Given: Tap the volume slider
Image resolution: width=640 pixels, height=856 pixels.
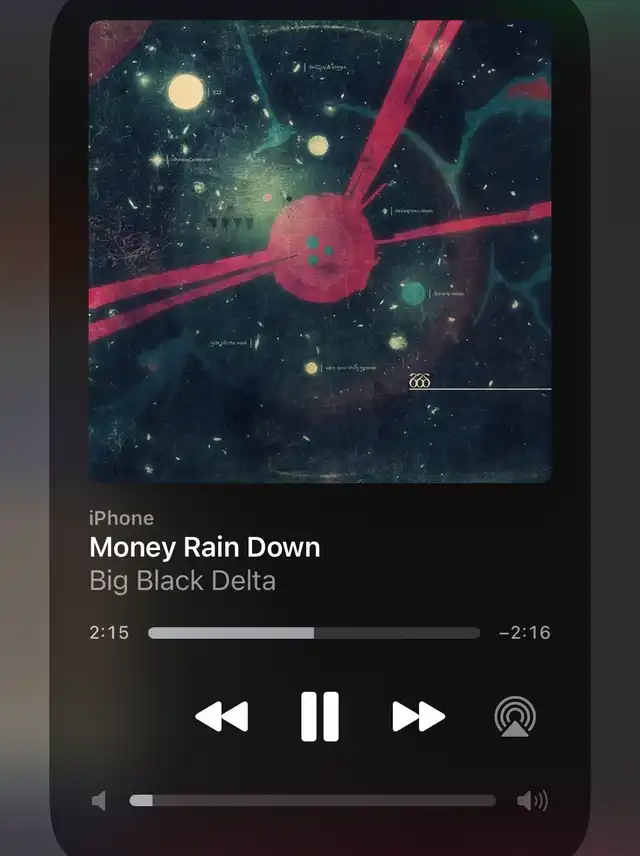Looking at the screenshot, I should 312,800.
